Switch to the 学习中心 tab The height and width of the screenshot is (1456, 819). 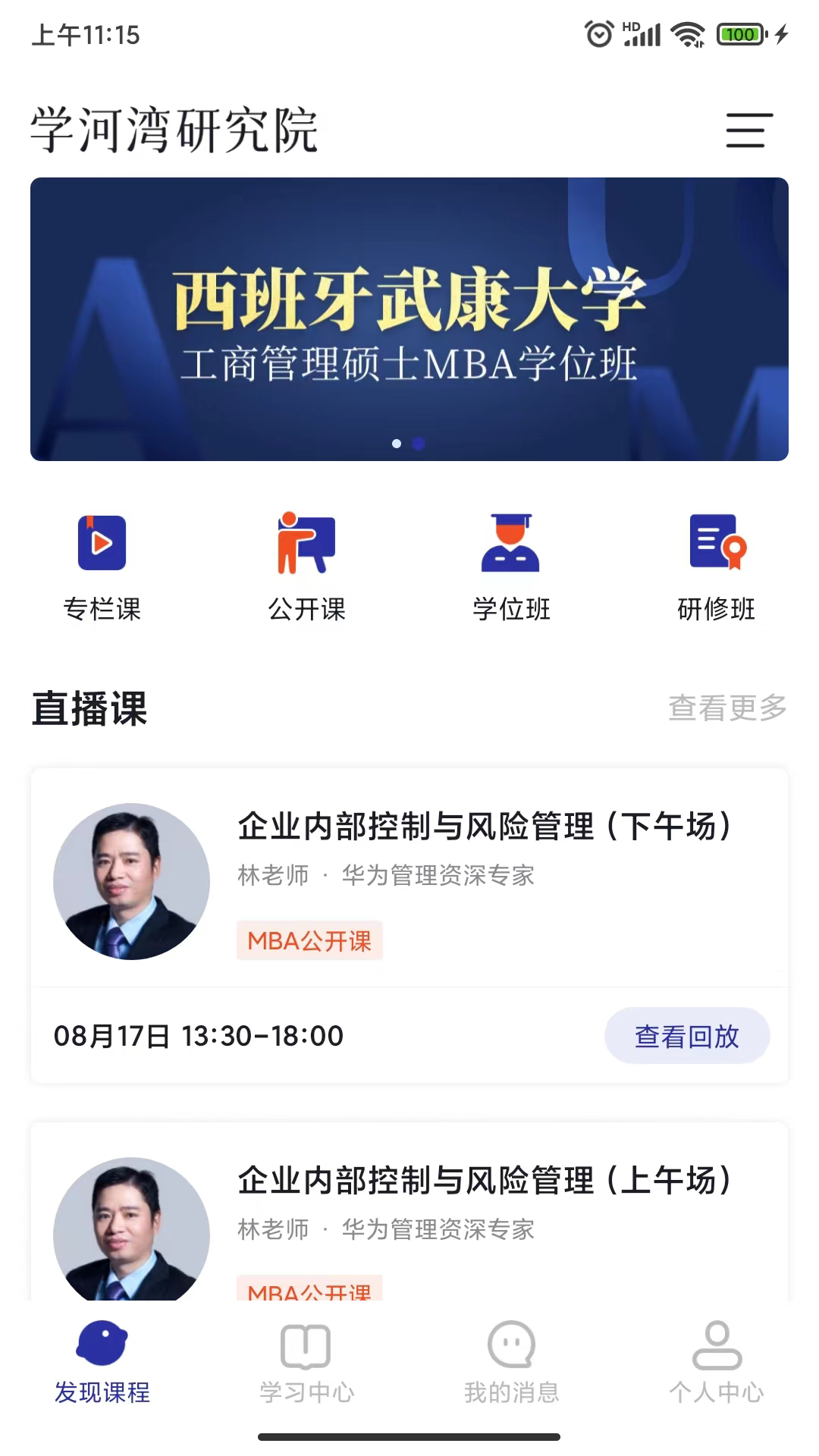click(306, 1362)
